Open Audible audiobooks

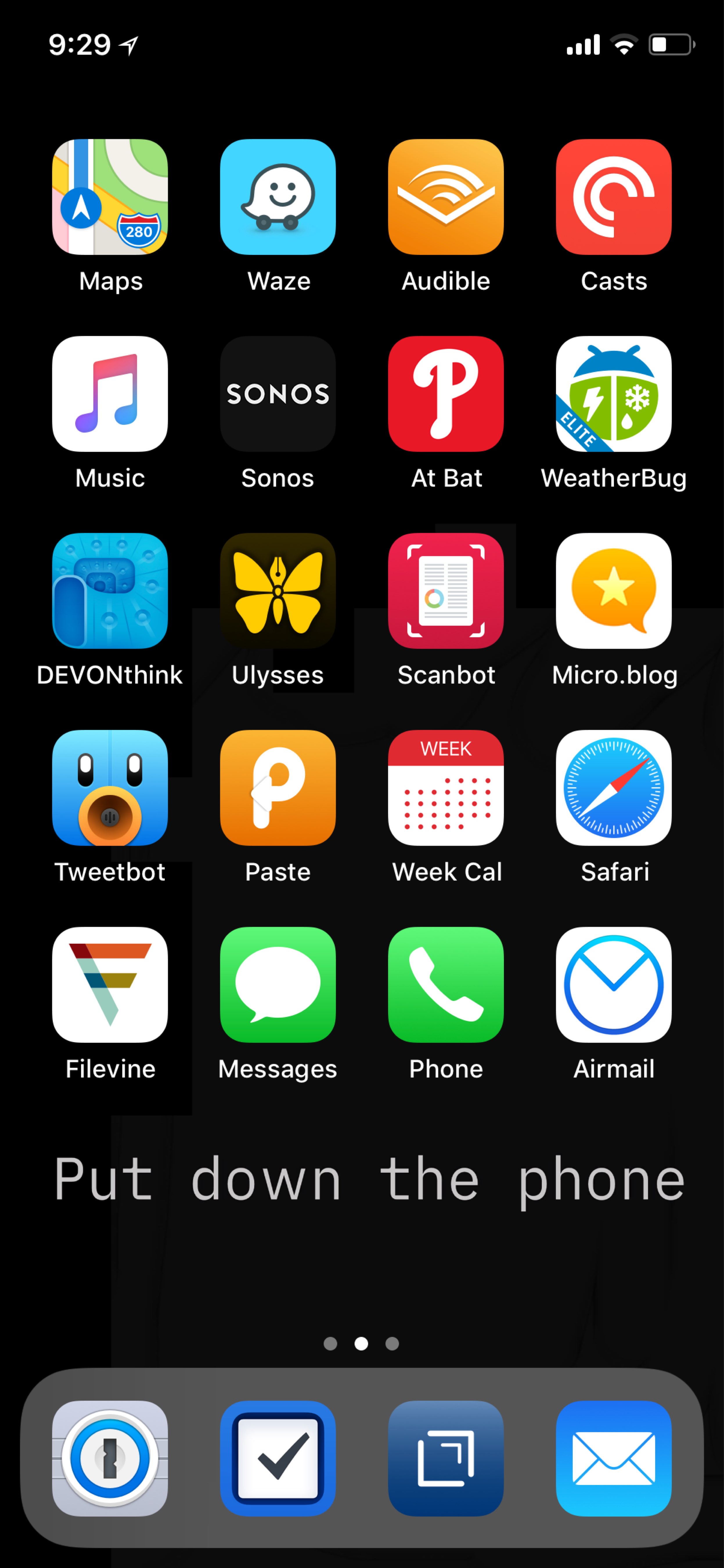point(446,197)
